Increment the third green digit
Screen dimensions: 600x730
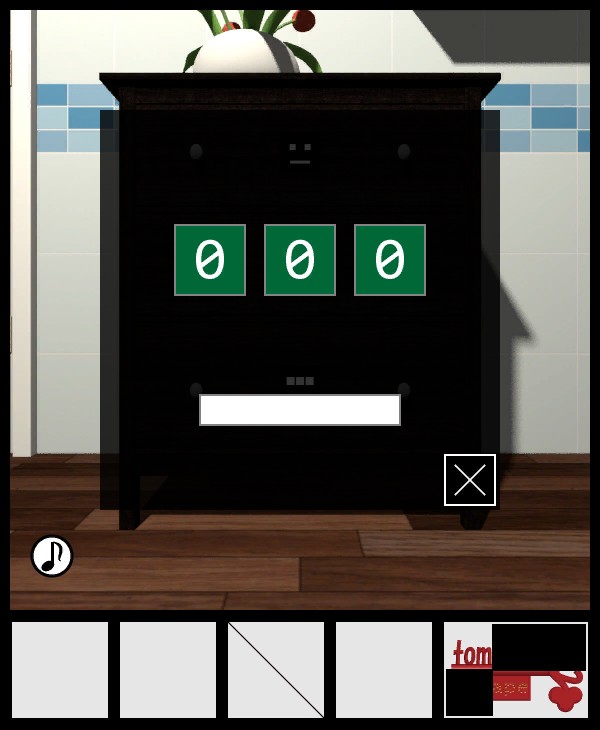[390, 260]
